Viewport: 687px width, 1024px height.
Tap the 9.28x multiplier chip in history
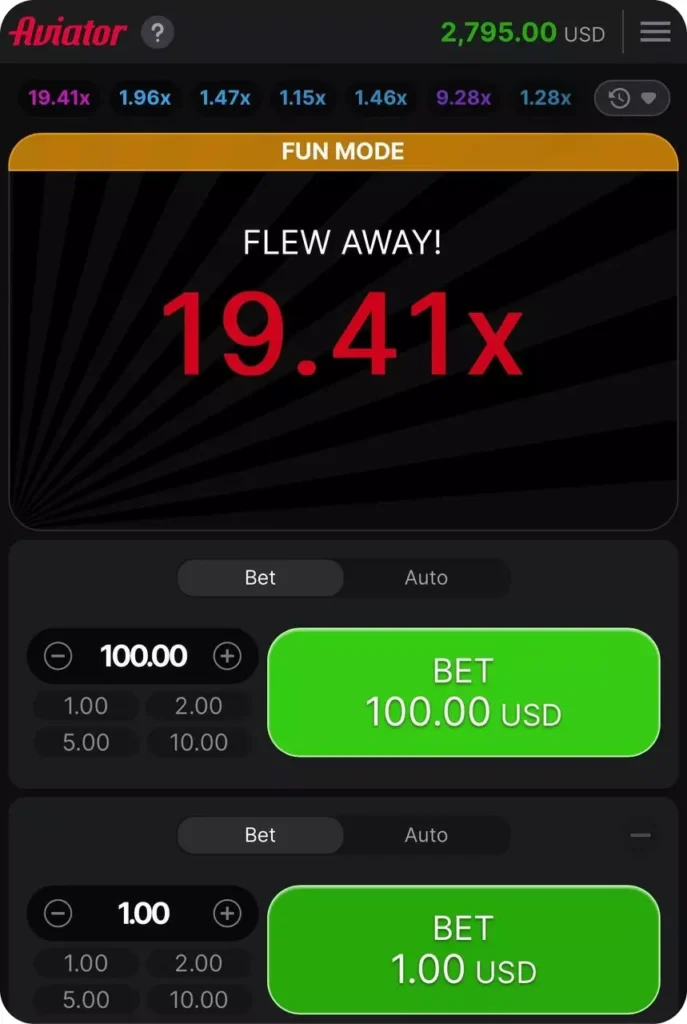464,98
